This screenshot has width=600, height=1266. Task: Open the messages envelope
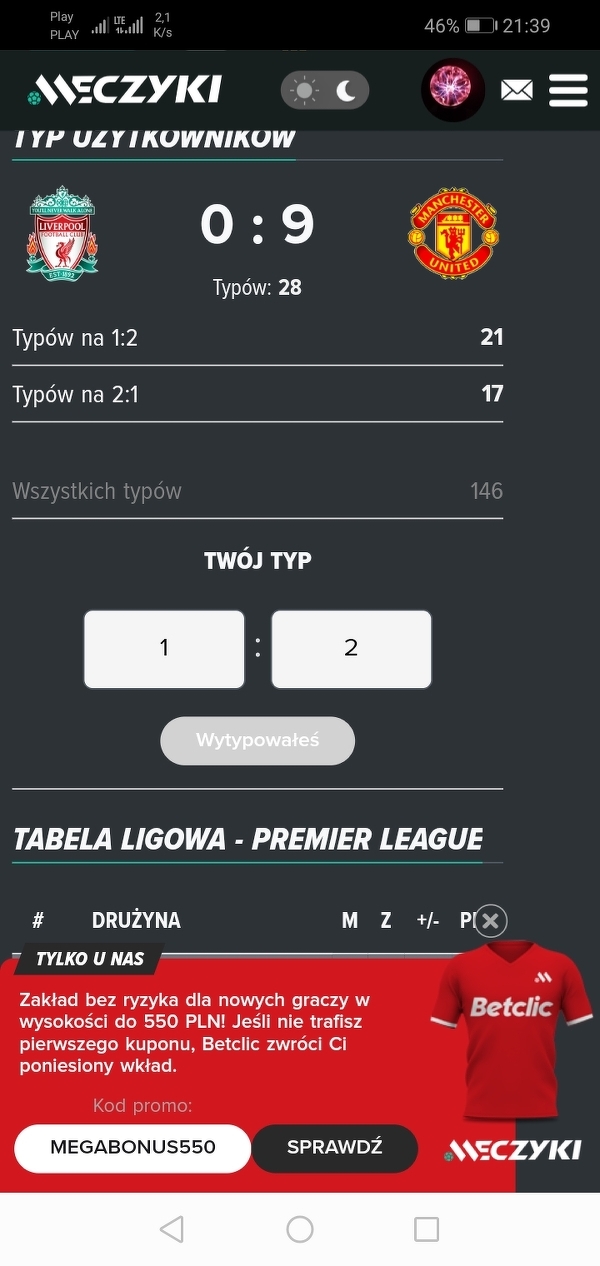[x=516, y=91]
